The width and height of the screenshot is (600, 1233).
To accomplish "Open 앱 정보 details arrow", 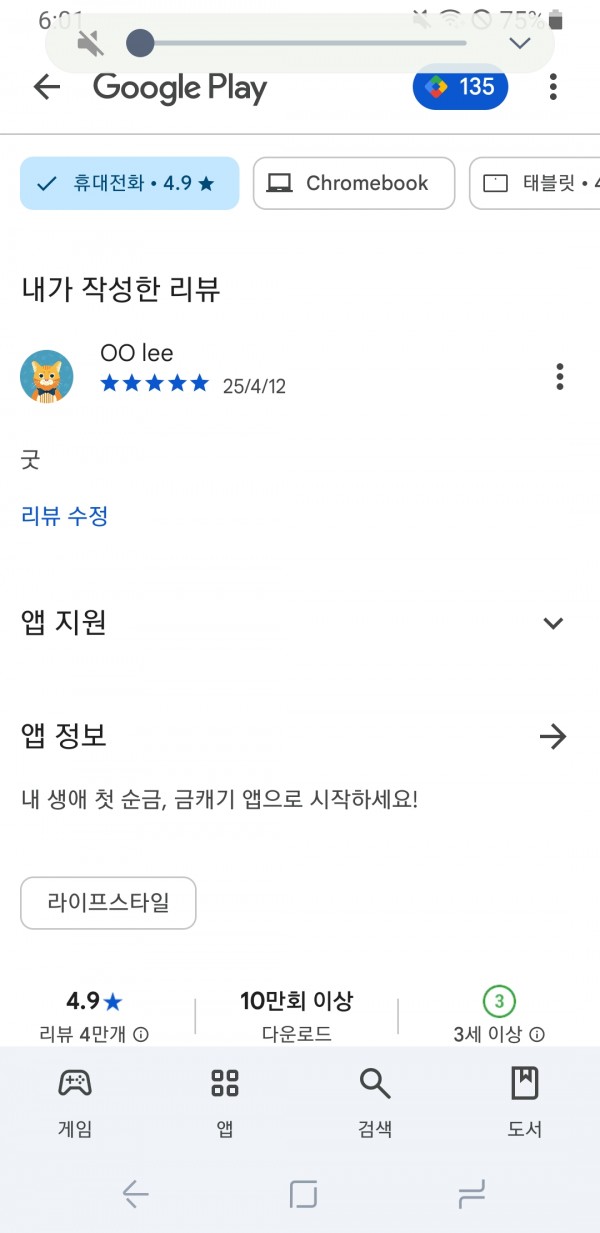I will click(x=553, y=737).
